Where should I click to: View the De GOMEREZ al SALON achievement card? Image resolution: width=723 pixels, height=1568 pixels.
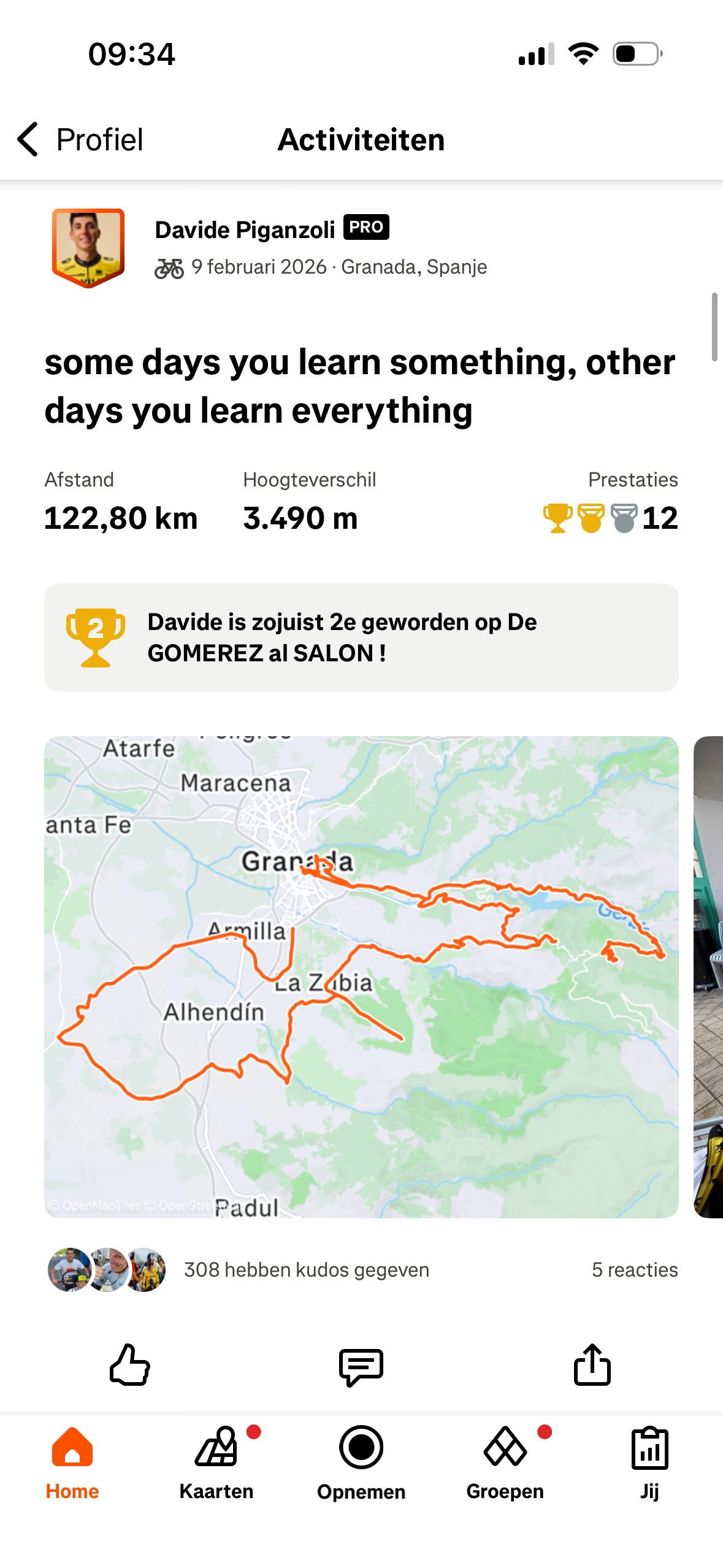pyautogui.click(x=361, y=637)
